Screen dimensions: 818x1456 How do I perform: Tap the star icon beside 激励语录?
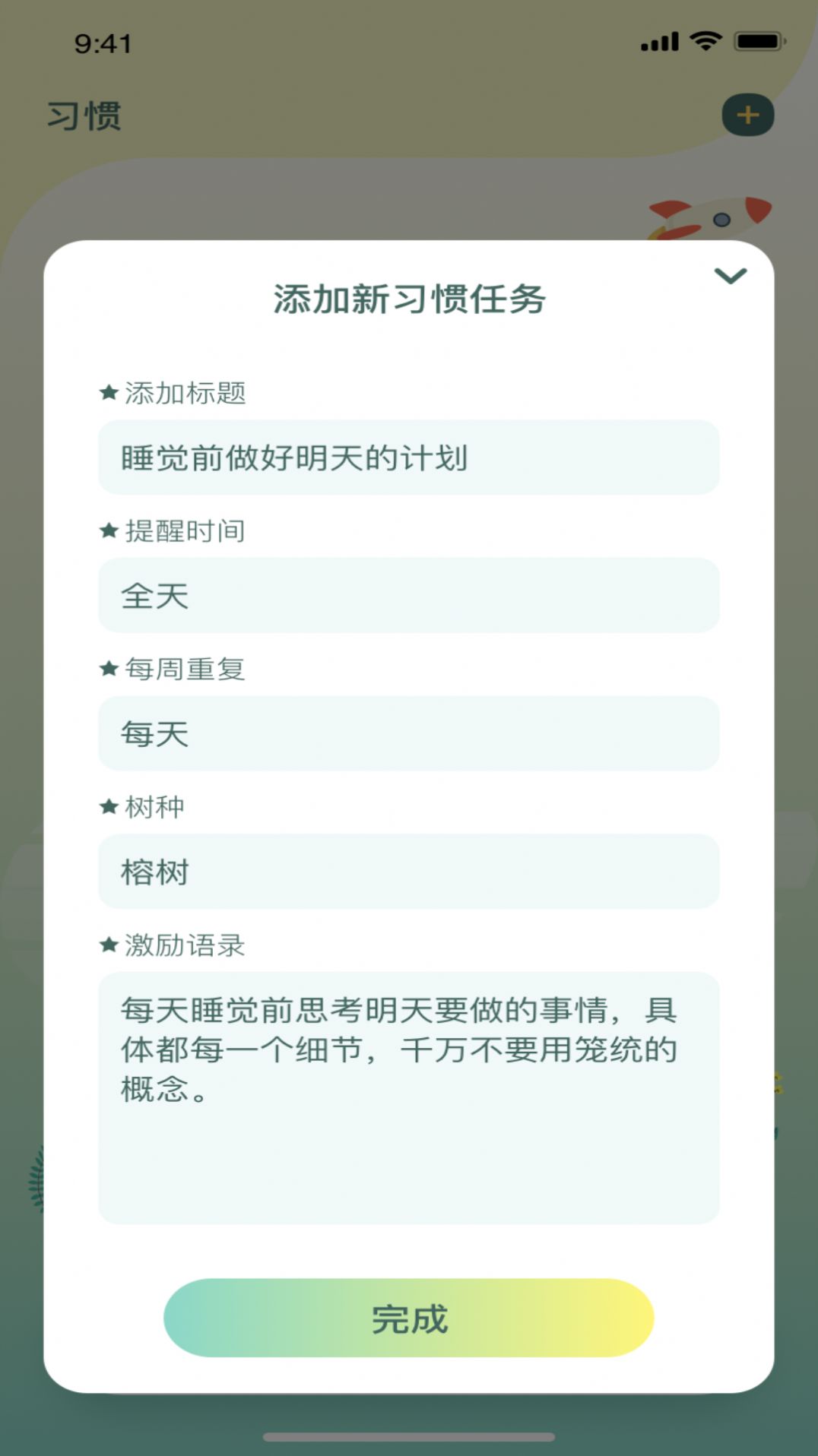(107, 944)
